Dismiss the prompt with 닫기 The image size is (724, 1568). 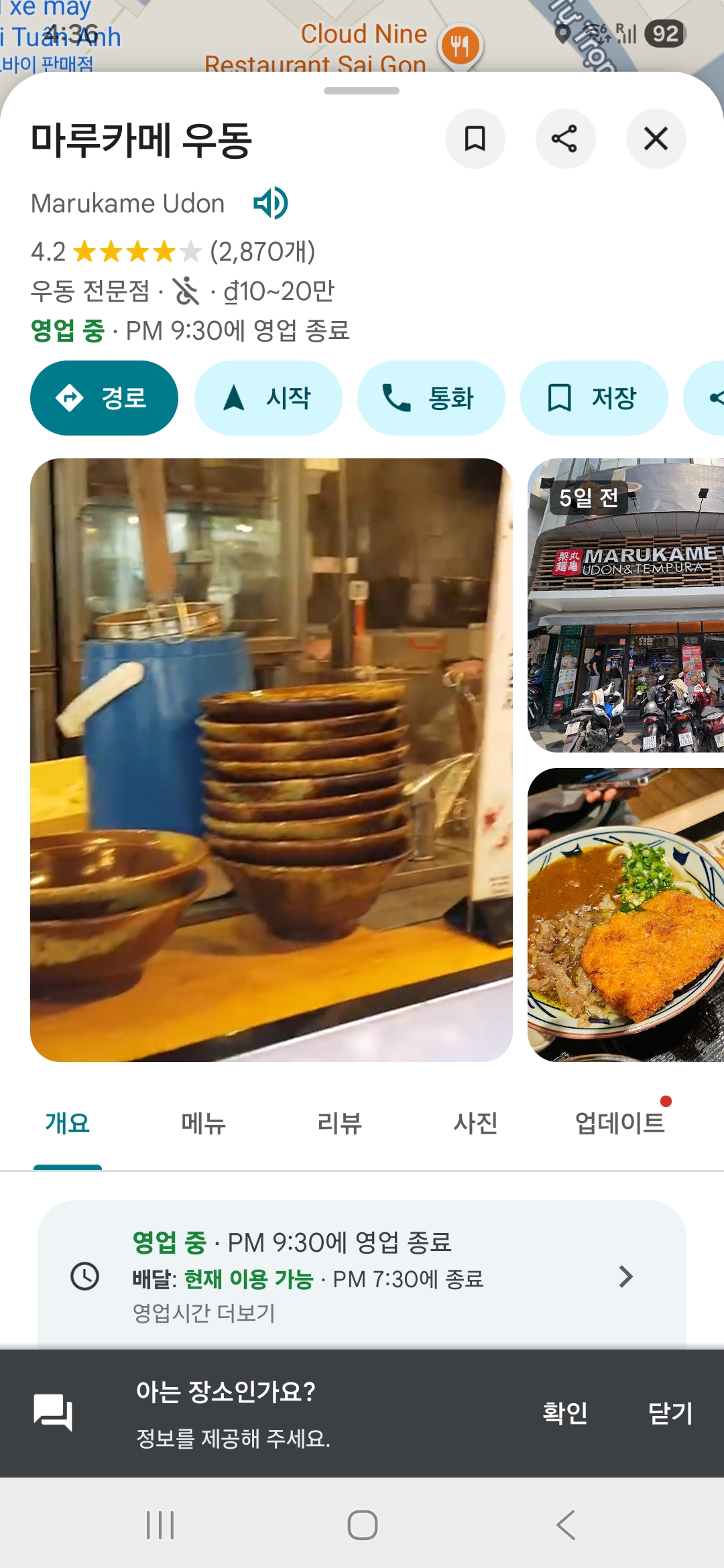pyautogui.click(x=670, y=1413)
